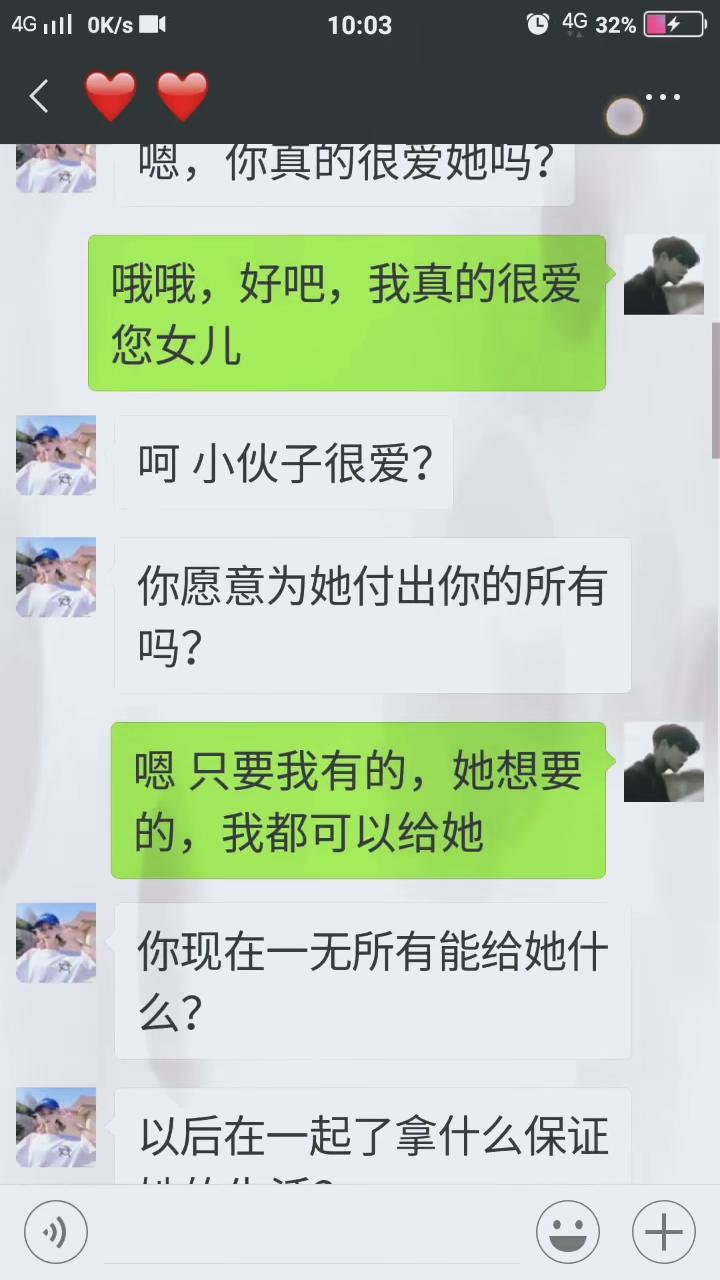Image resolution: width=720 pixels, height=1280 pixels.
Task: Open sender's avatar beside 我真的很爱您女儿 message
Action: (x=664, y=275)
